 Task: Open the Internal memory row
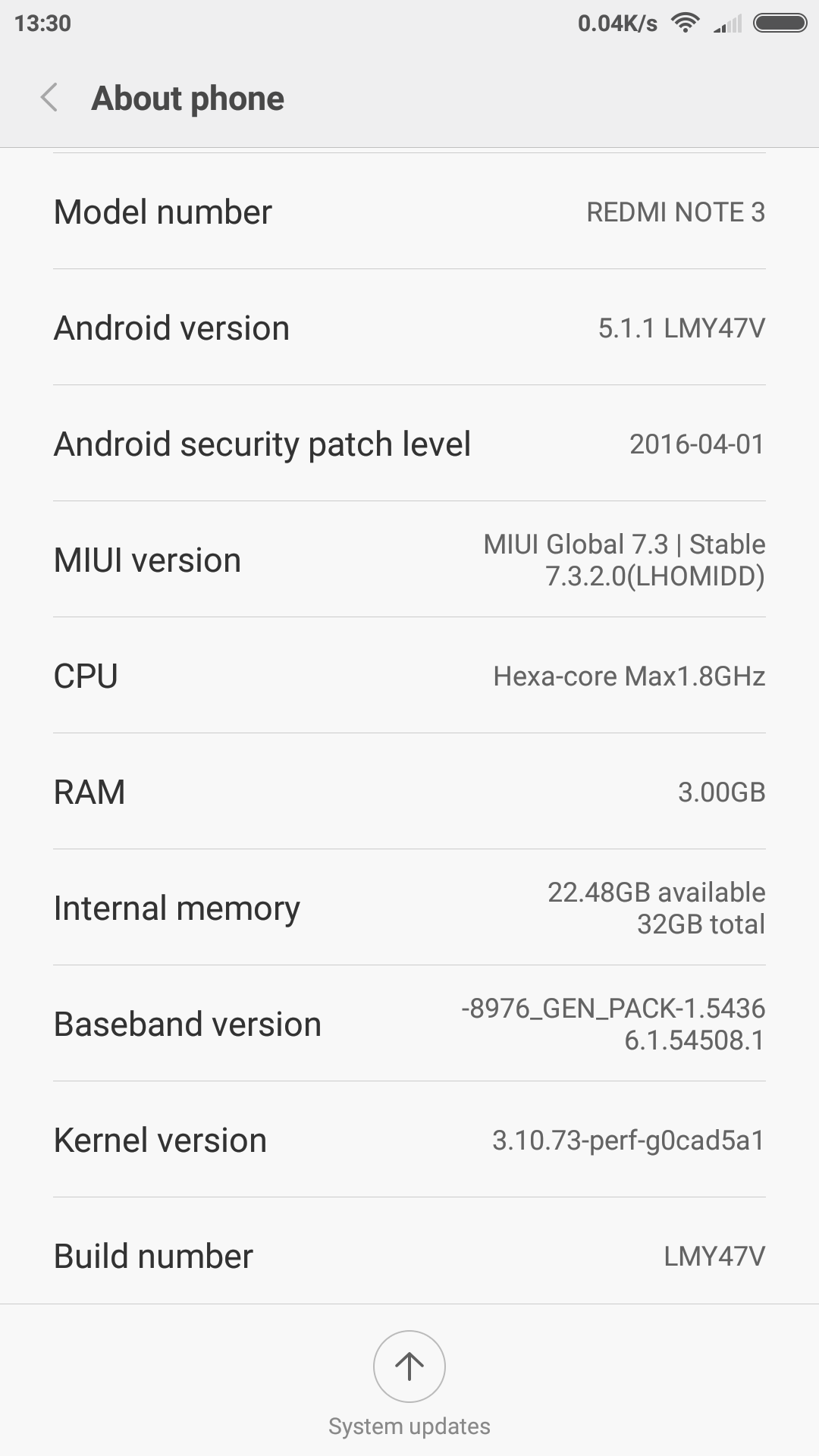409,908
